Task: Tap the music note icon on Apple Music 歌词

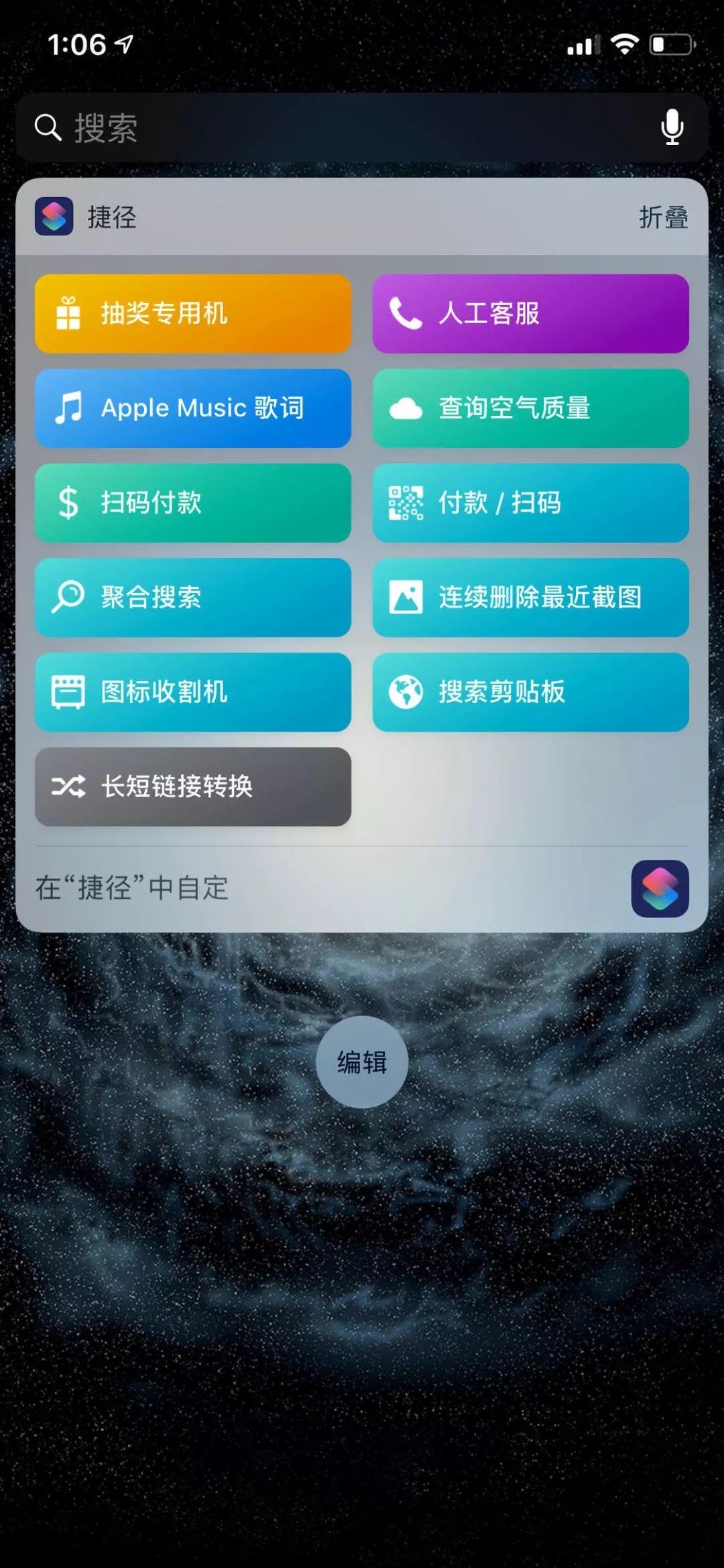Action: click(67, 408)
